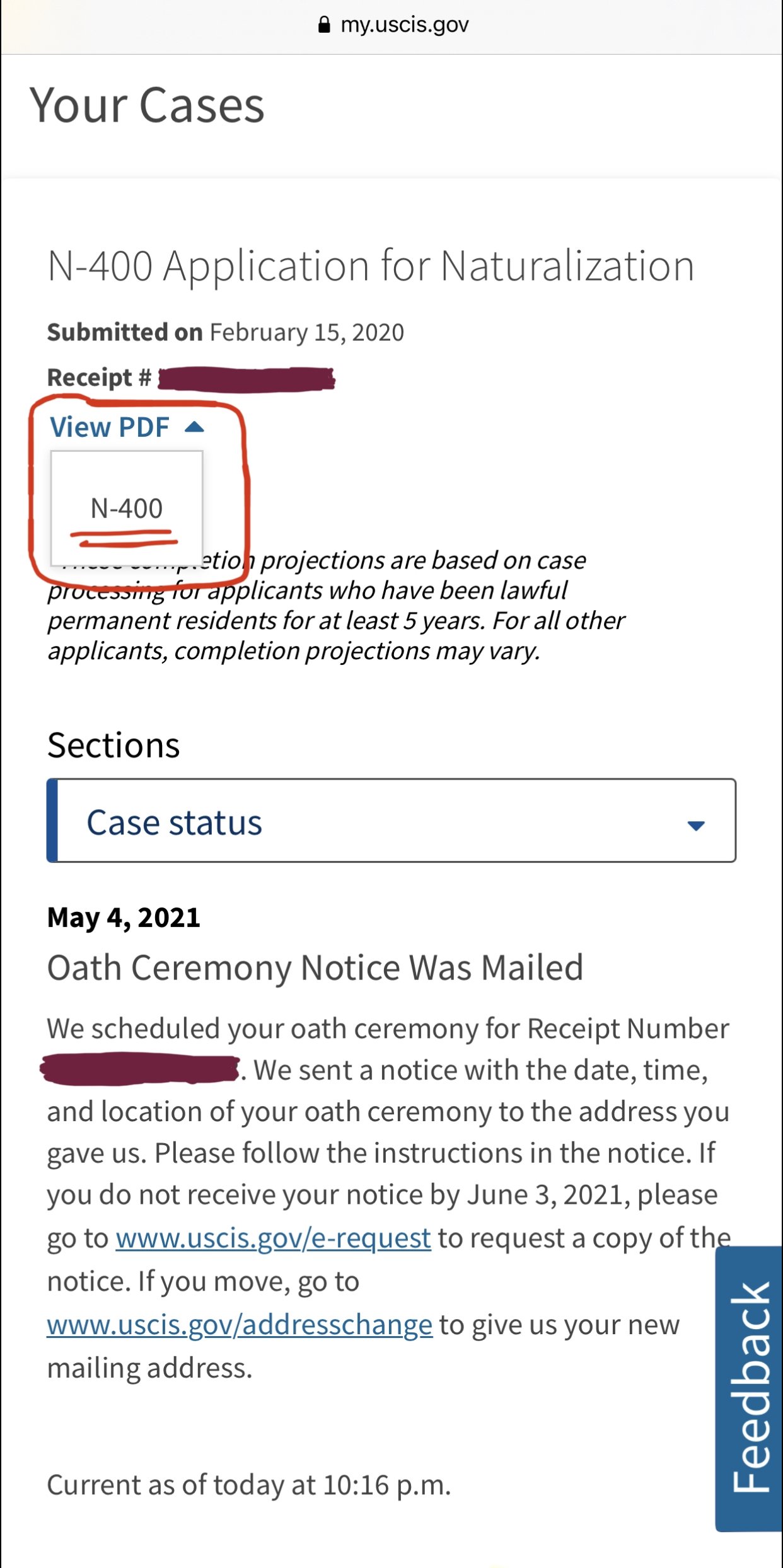The image size is (783, 1568).
Task: Tap the my.uscis.gov address bar
Action: 392,25
